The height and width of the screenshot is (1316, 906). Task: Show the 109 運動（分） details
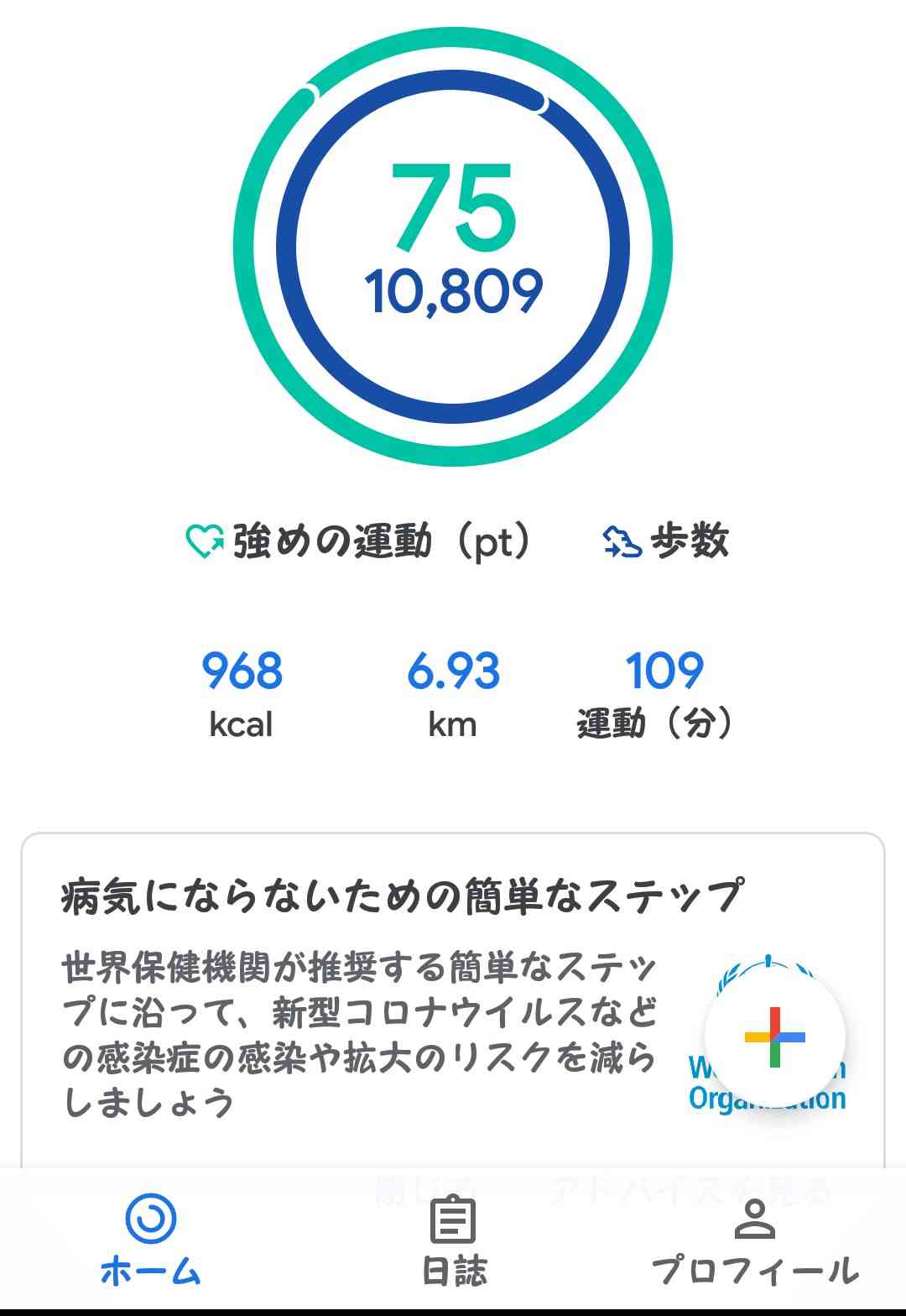click(x=663, y=693)
